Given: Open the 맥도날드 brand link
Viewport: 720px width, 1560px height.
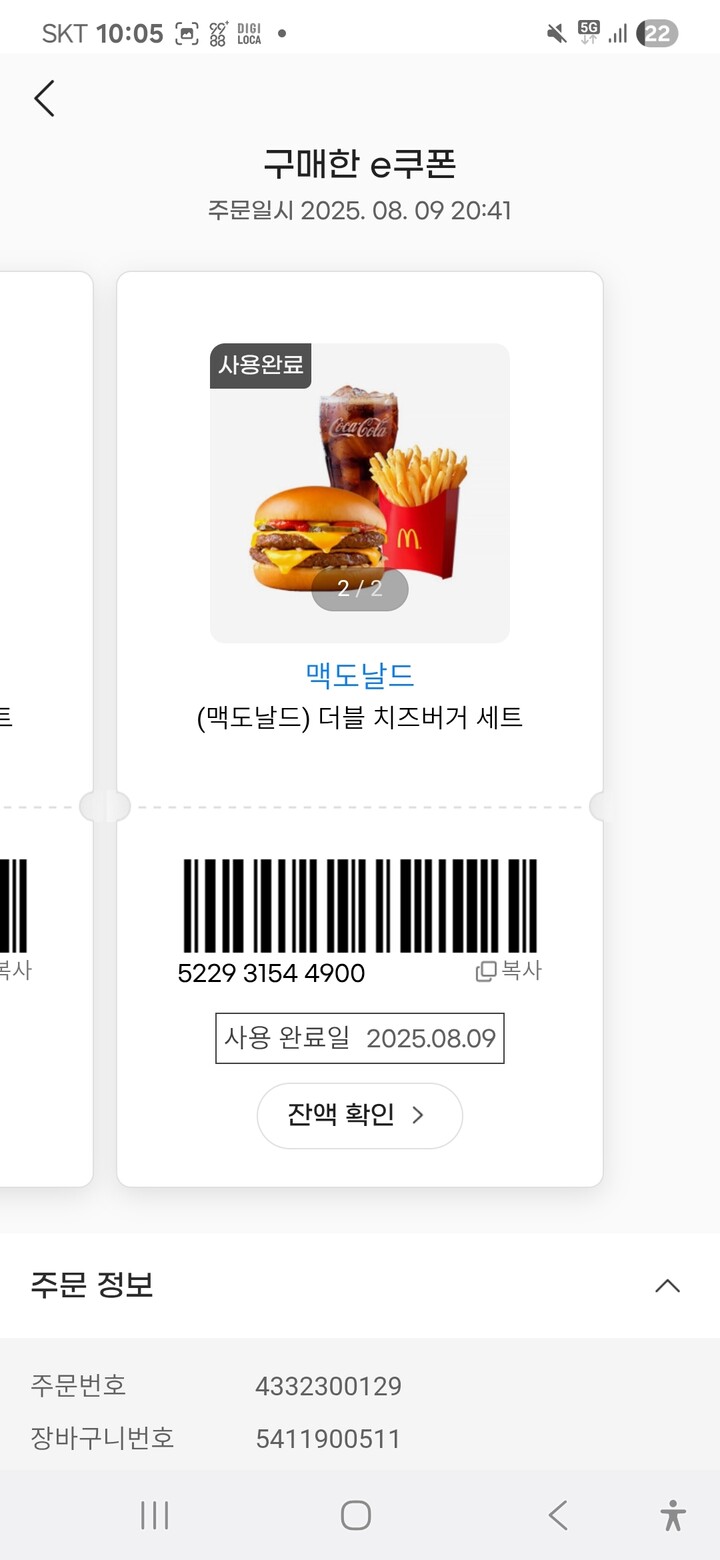Looking at the screenshot, I should [359, 673].
